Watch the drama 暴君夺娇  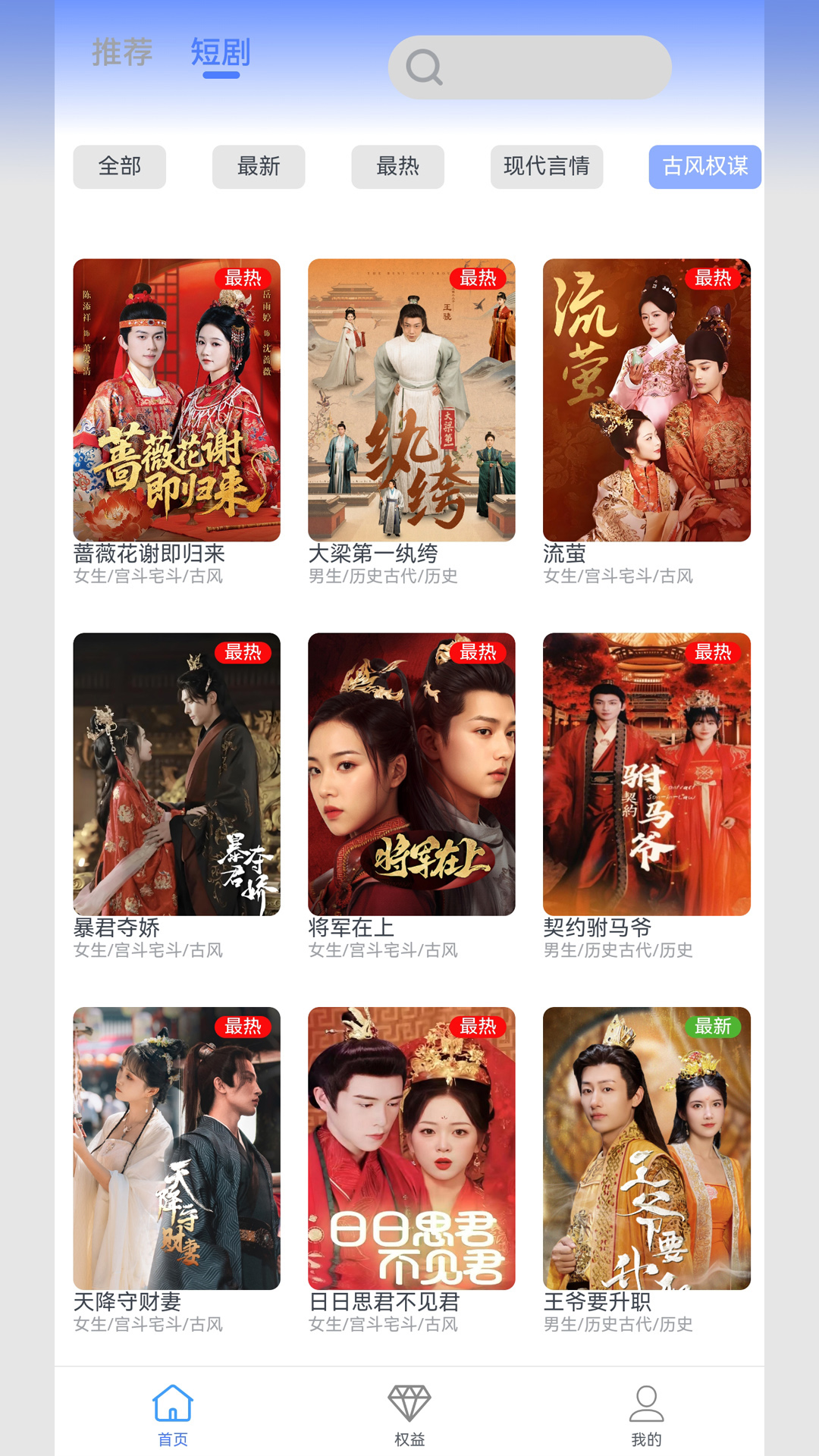click(177, 774)
